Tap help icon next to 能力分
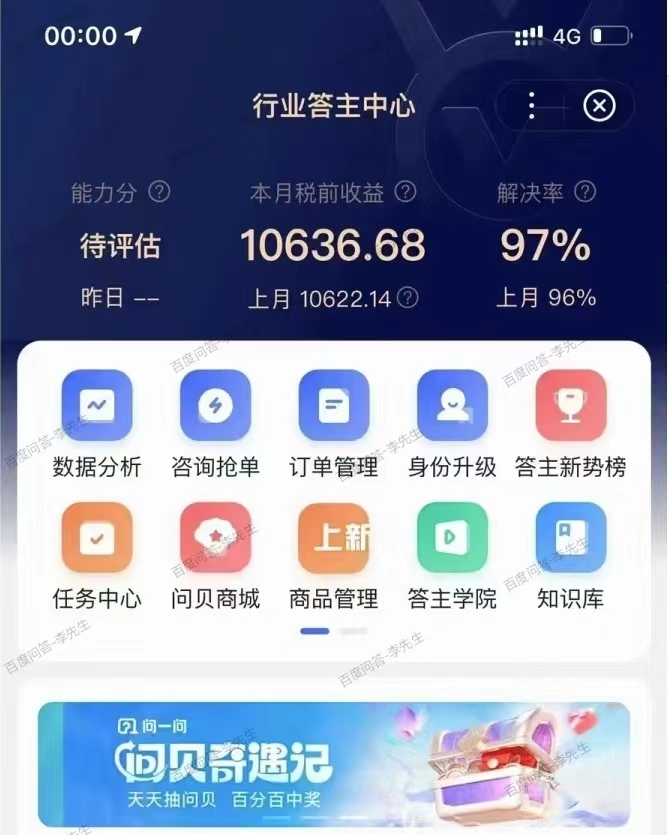The image size is (669, 835). 159,191
